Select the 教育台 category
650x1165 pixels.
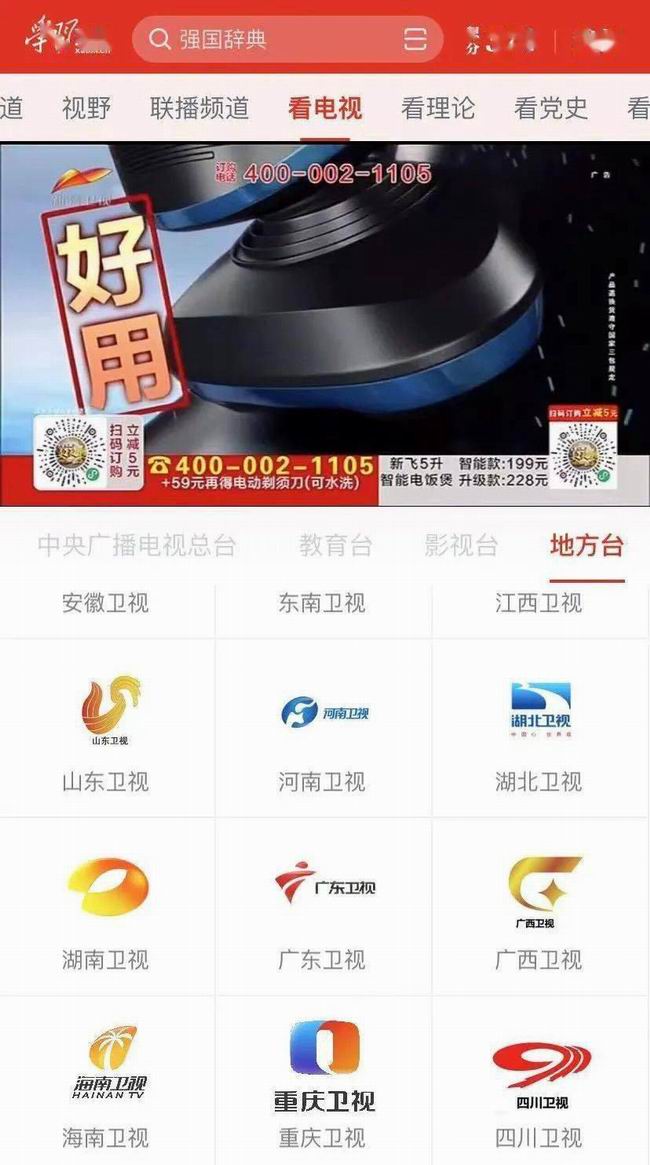335,545
